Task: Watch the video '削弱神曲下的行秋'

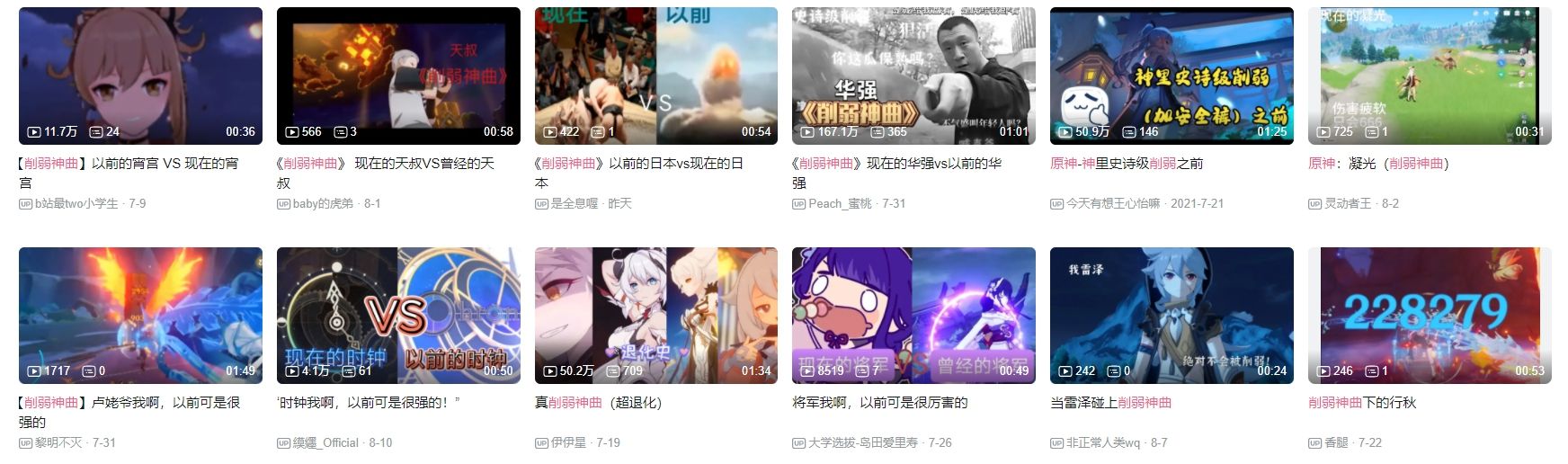Action: 1430,315
